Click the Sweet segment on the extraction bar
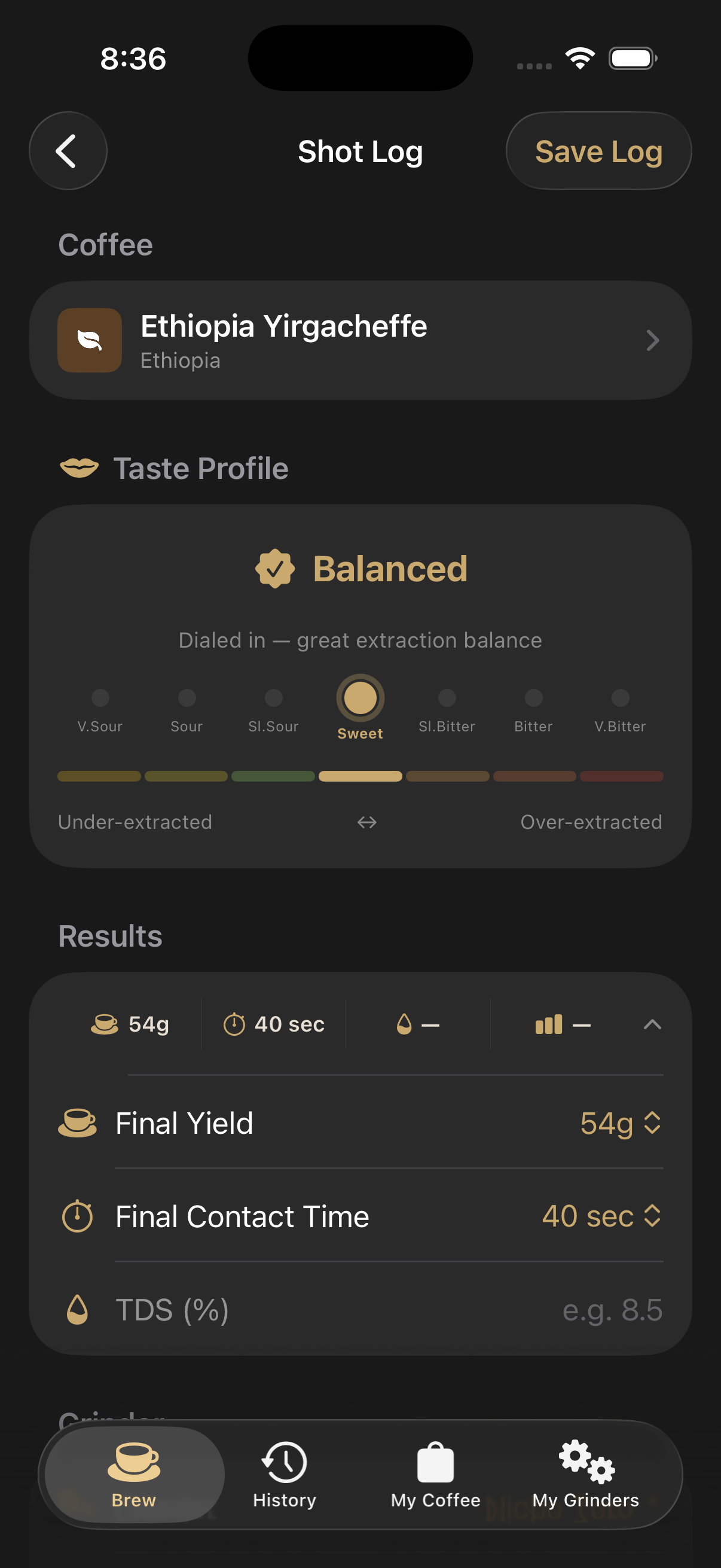This screenshot has width=721, height=1568. coord(360,776)
